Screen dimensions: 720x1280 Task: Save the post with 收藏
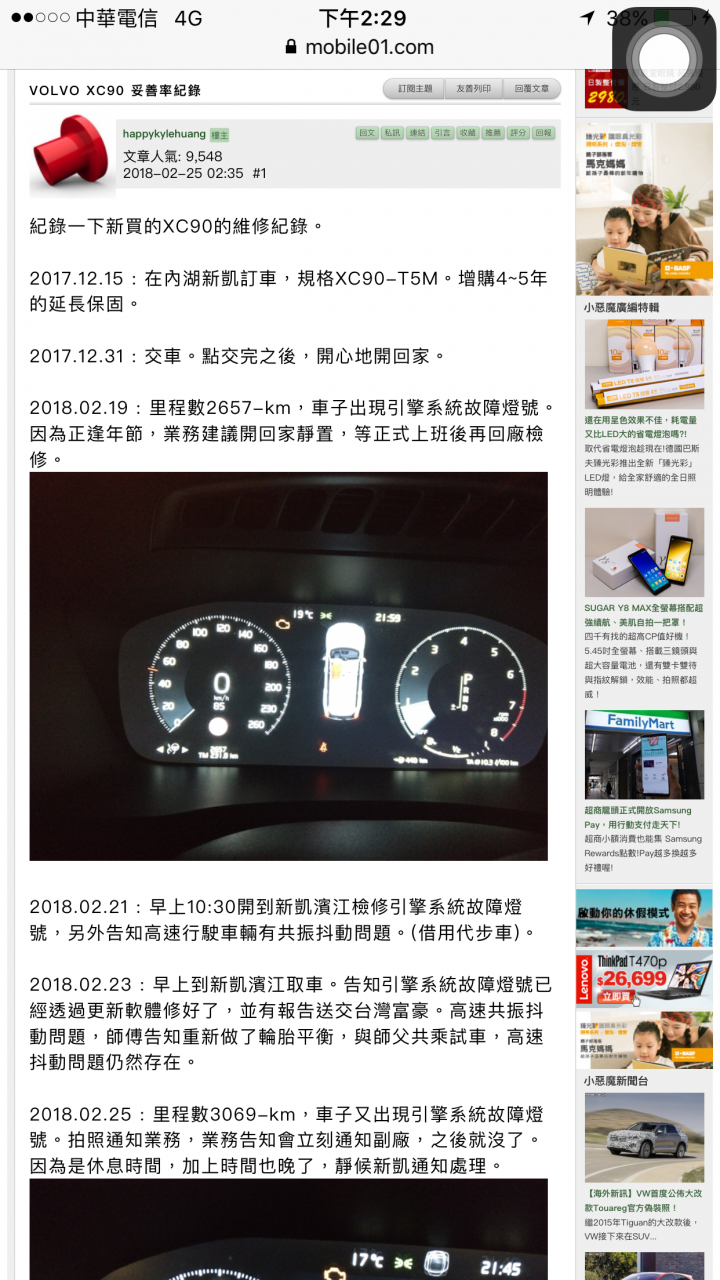[467, 133]
